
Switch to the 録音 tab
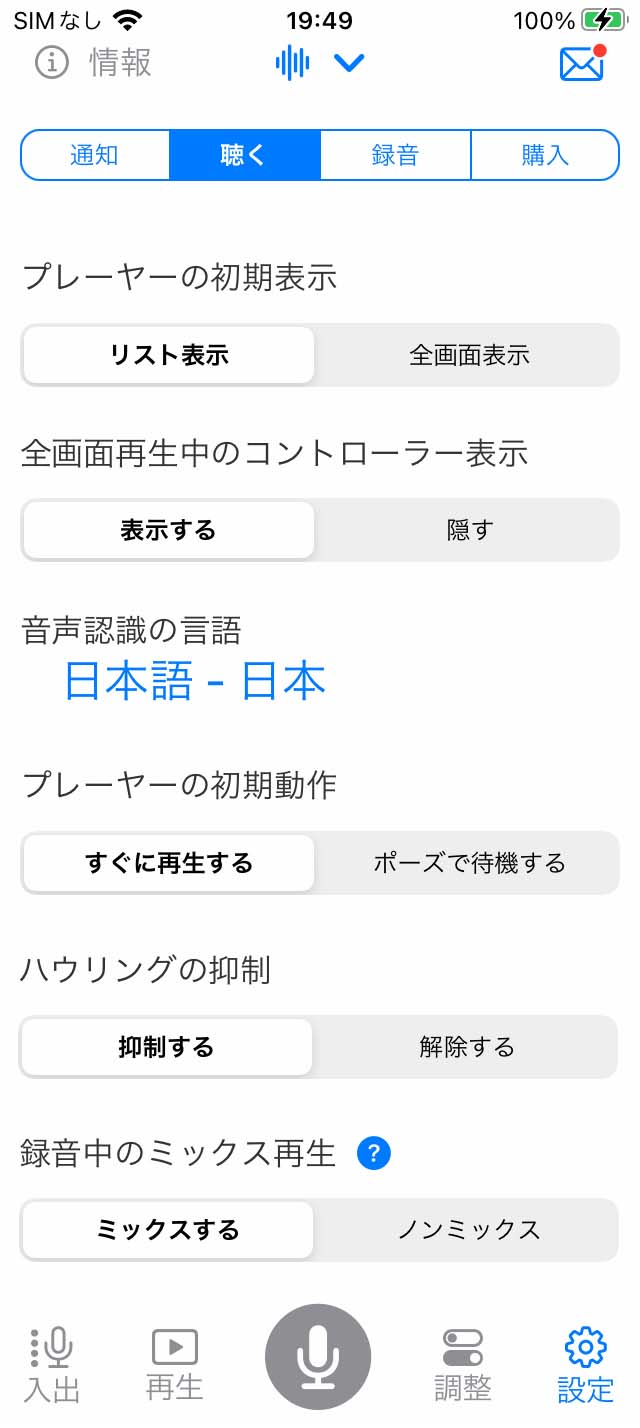point(395,155)
